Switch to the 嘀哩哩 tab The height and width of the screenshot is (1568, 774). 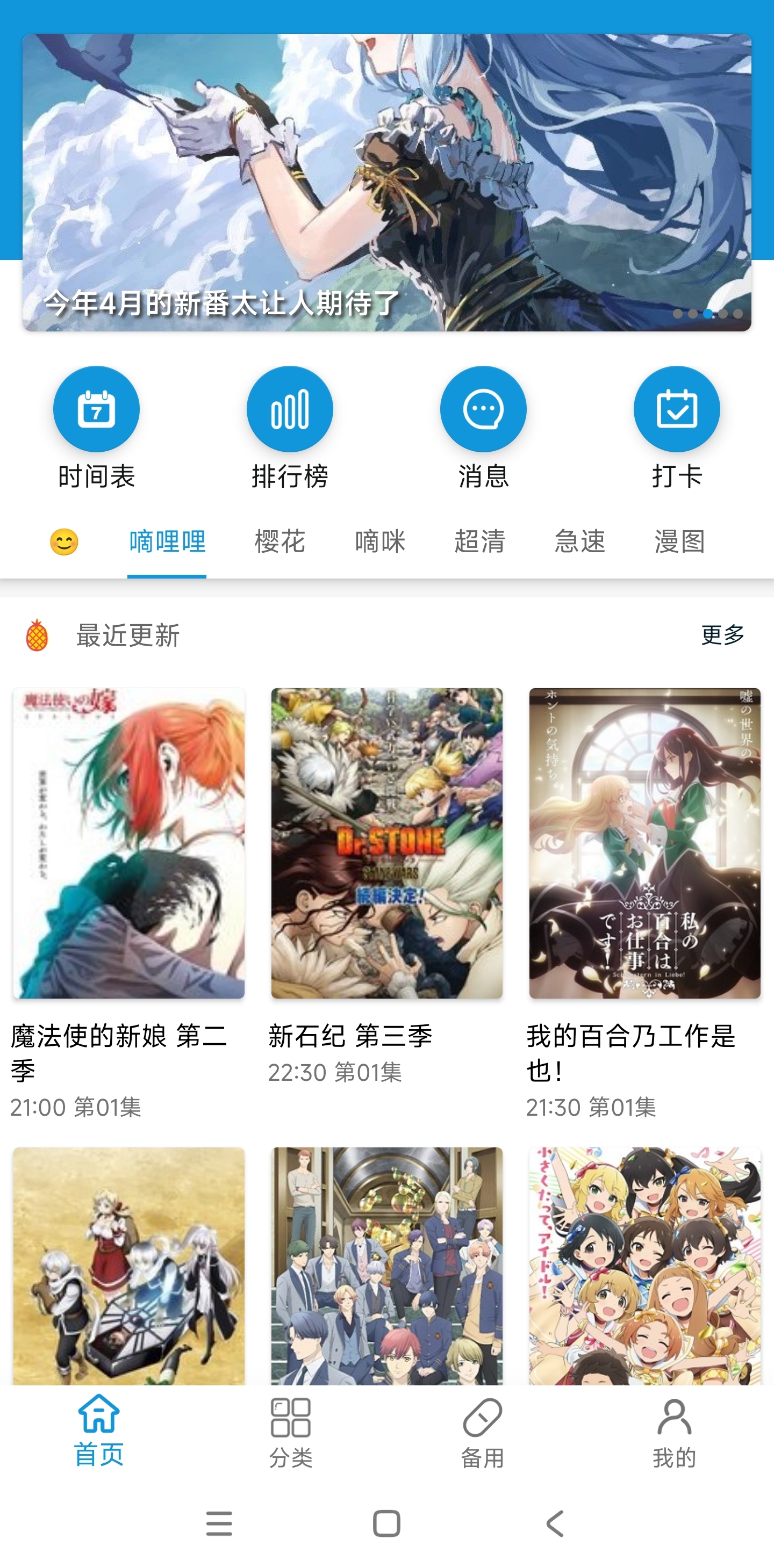coord(167,542)
